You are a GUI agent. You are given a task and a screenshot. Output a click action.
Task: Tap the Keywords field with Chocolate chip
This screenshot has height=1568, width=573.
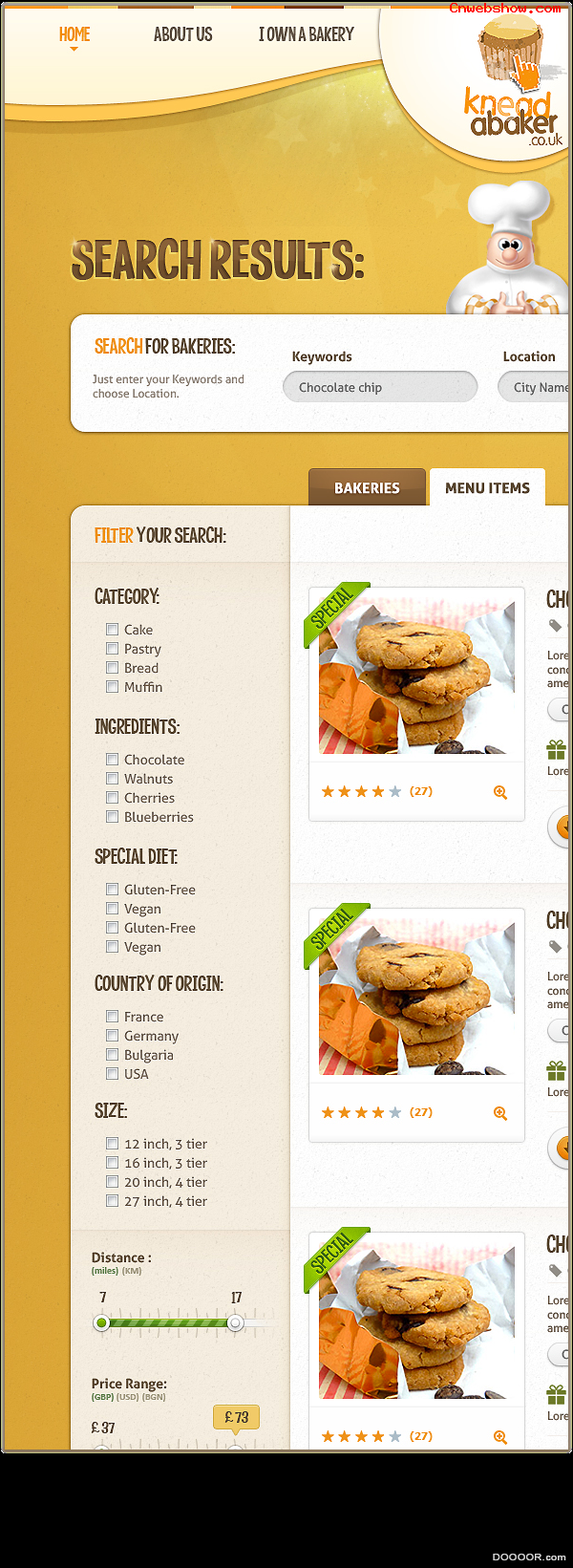[380, 387]
